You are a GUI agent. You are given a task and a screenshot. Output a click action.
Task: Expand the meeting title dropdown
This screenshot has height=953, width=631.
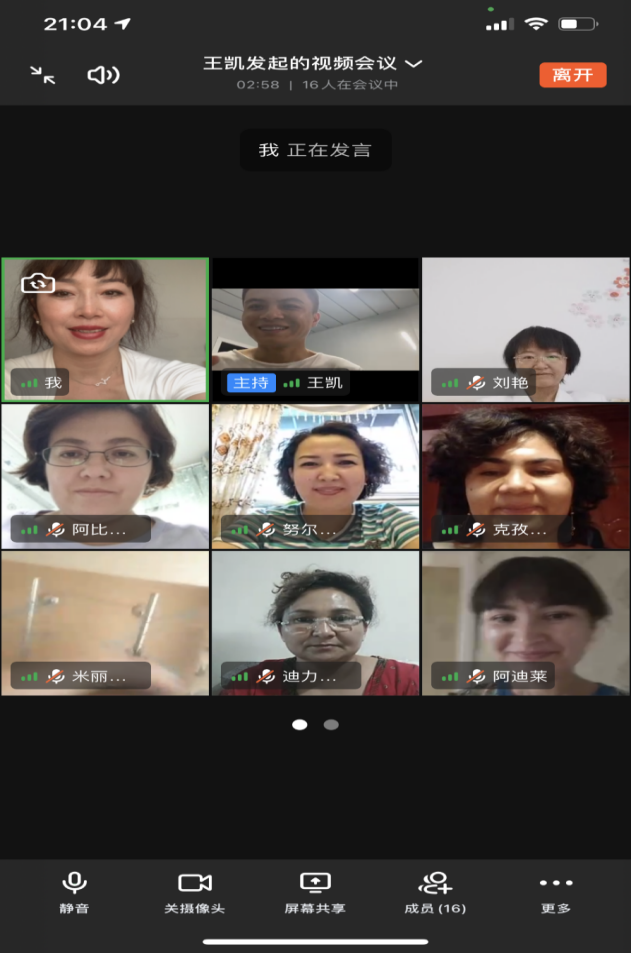click(414, 64)
